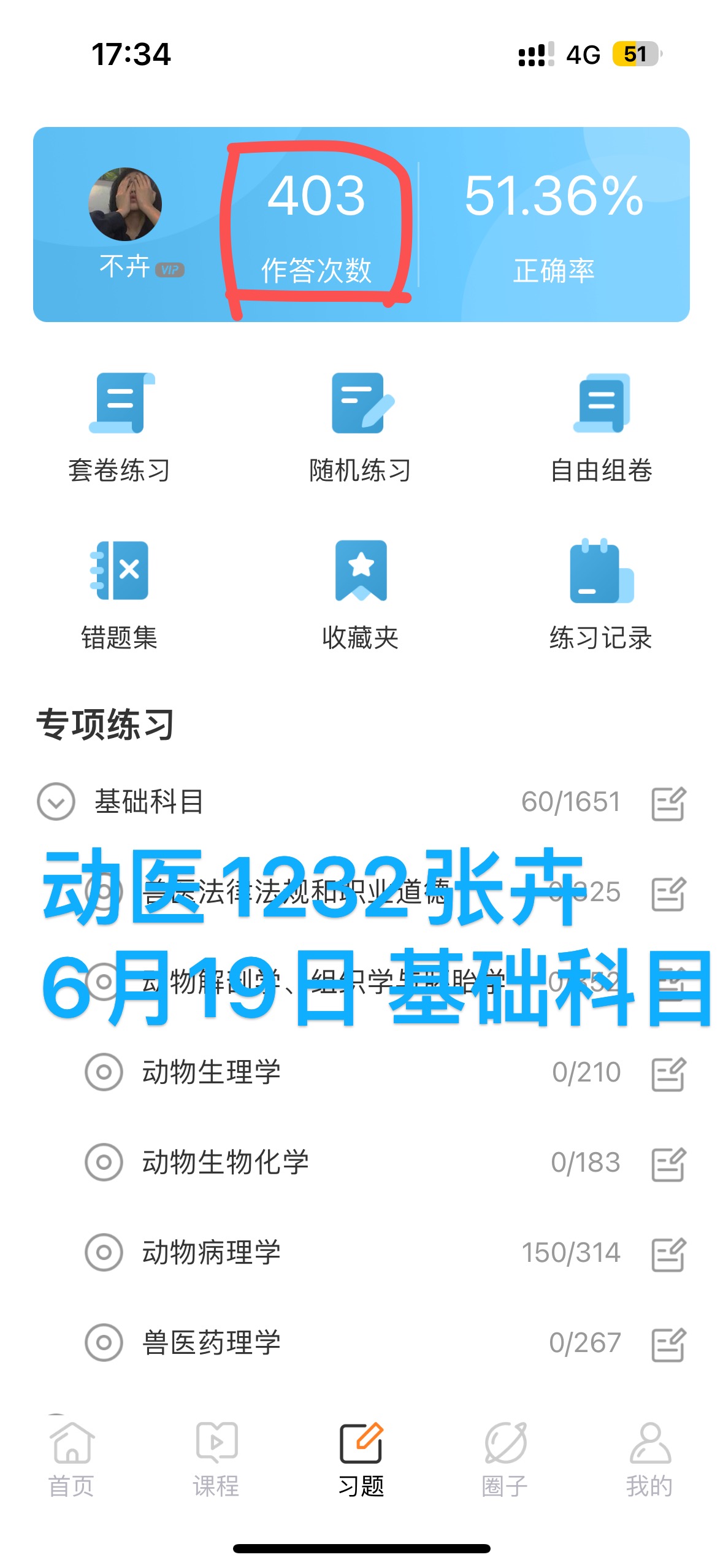Viewport: 723px width, 1568px height.
Task: Open the profile avatar of 不卉
Action: coord(125,204)
